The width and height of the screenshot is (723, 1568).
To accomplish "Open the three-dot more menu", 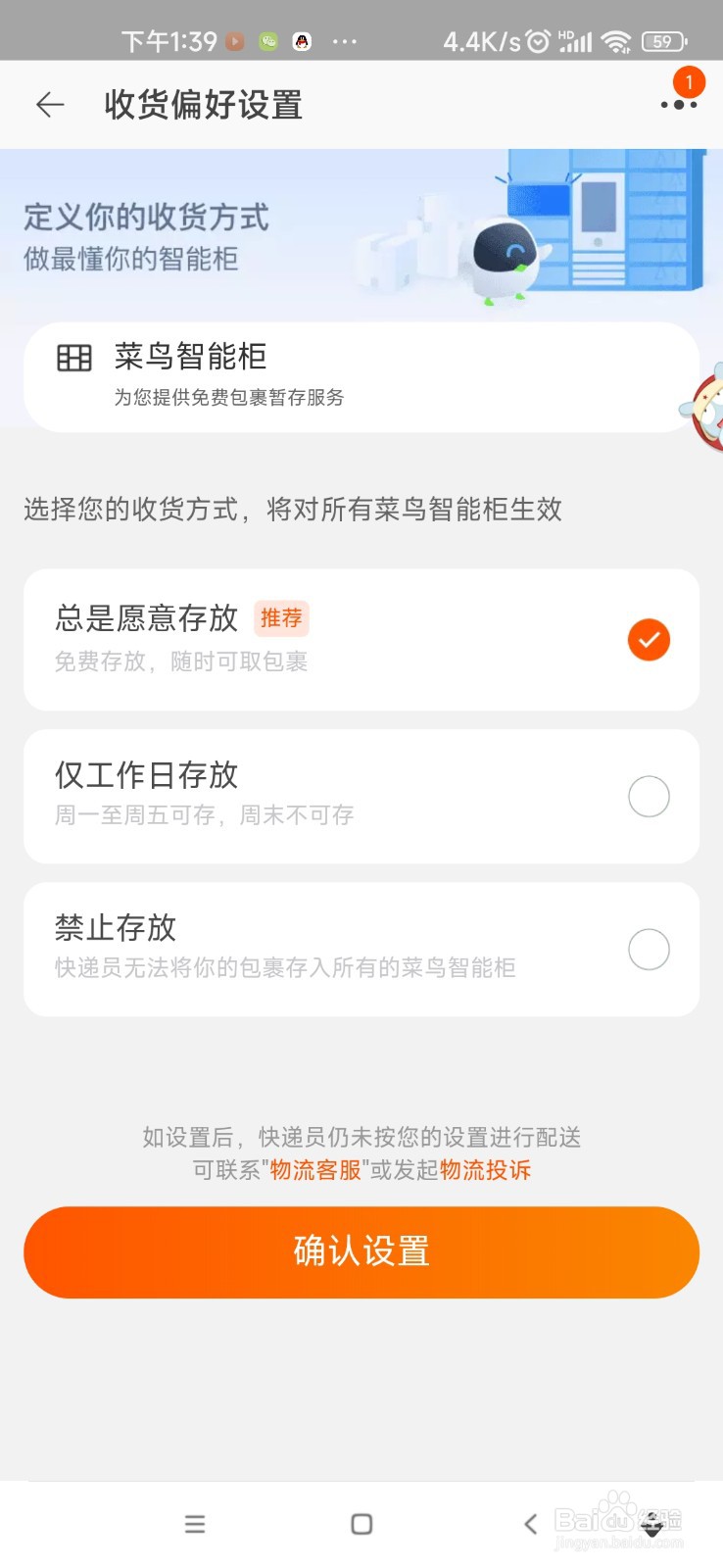I will pos(678,105).
